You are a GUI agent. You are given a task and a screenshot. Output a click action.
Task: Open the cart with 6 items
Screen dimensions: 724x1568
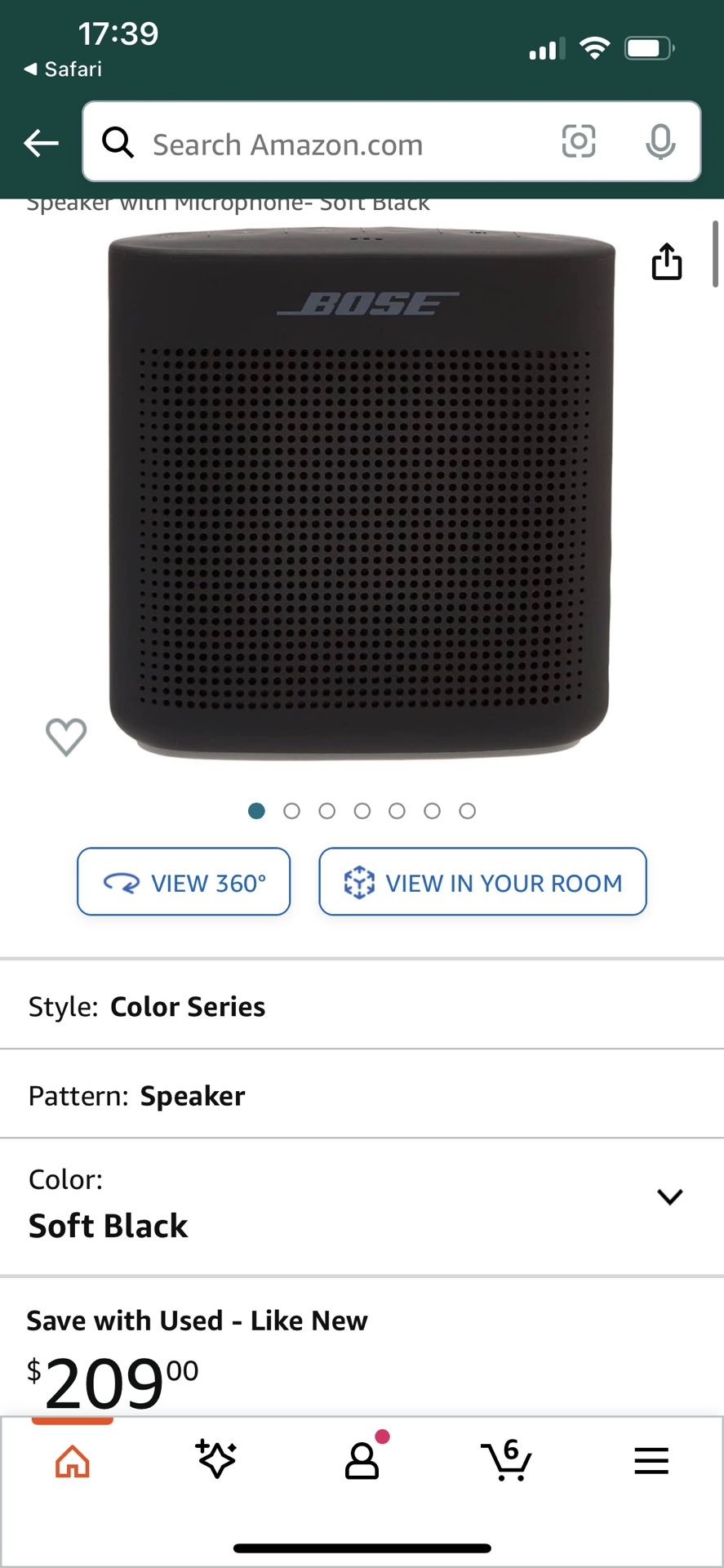pyautogui.click(x=506, y=1459)
